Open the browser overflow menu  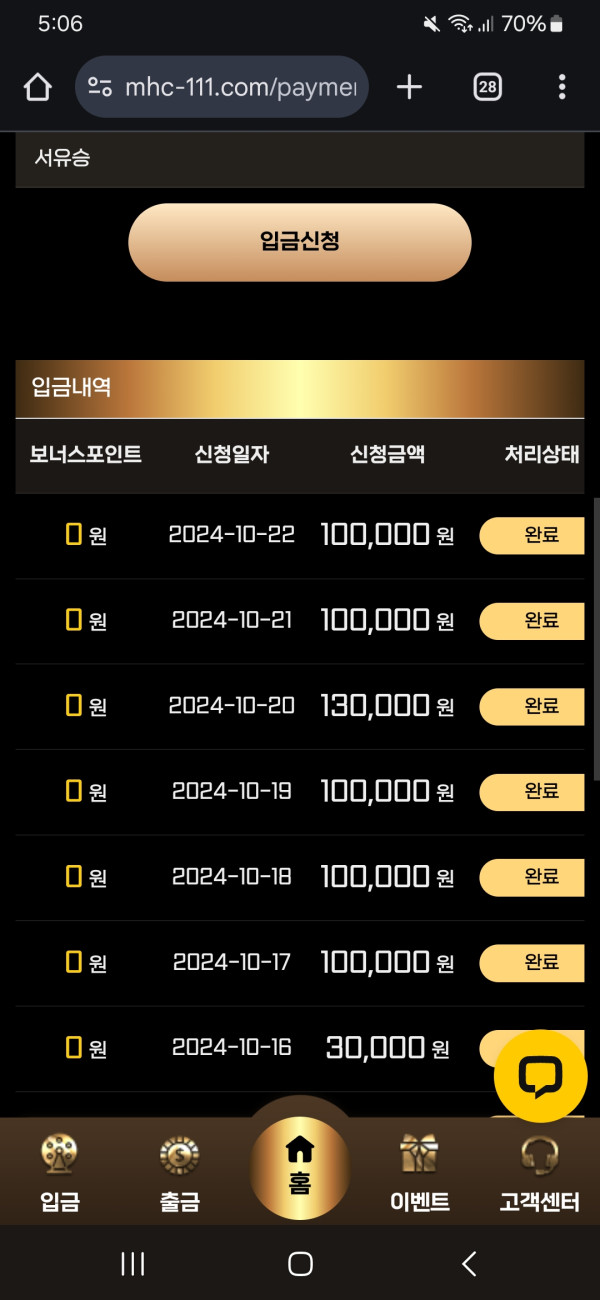pyautogui.click(x=562, y=88)
